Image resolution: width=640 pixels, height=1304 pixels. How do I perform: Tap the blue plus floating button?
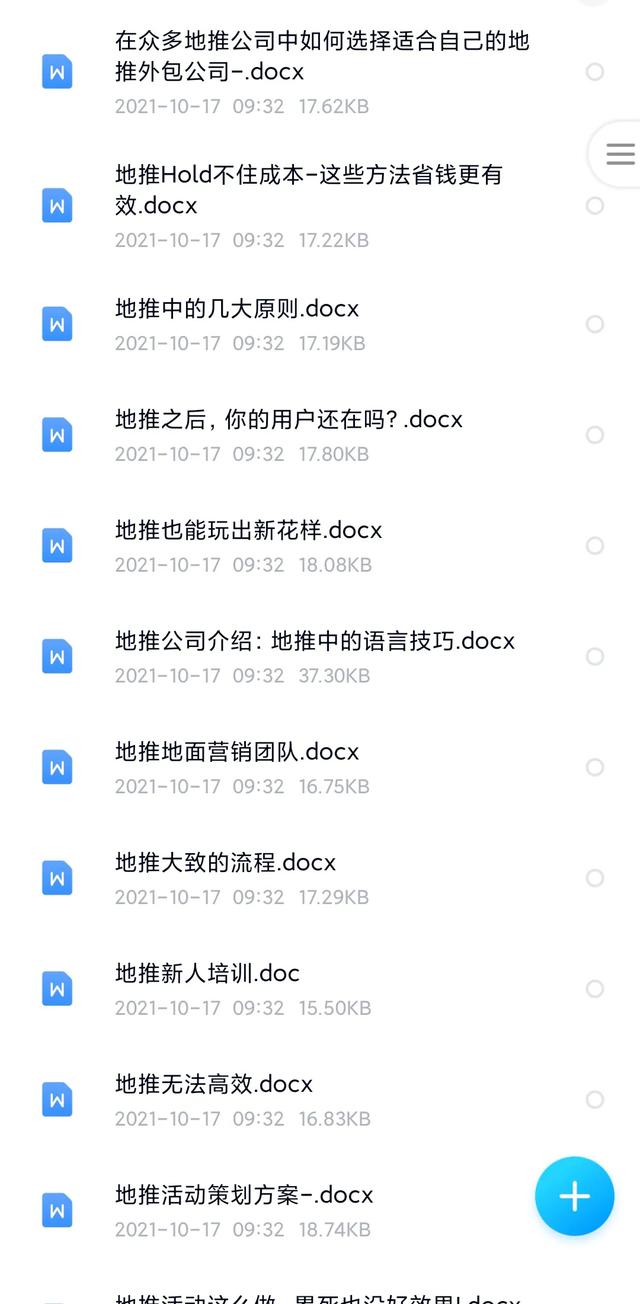point(574,1196)
